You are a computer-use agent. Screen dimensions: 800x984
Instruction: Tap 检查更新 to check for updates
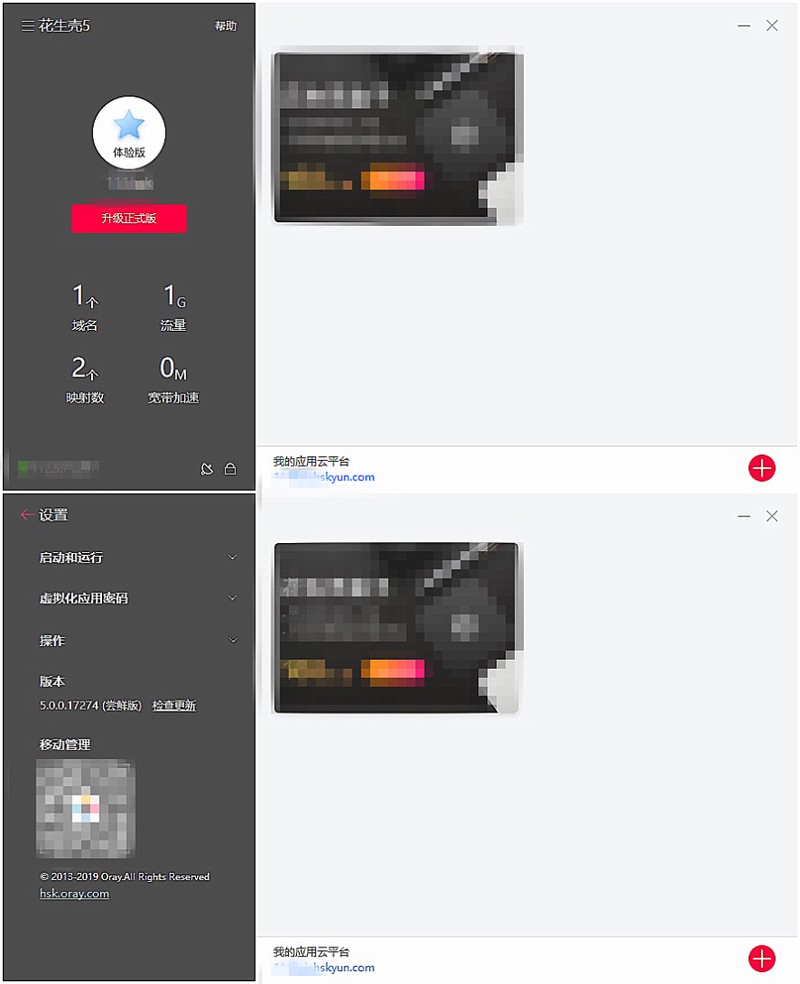tap(174, 705)
